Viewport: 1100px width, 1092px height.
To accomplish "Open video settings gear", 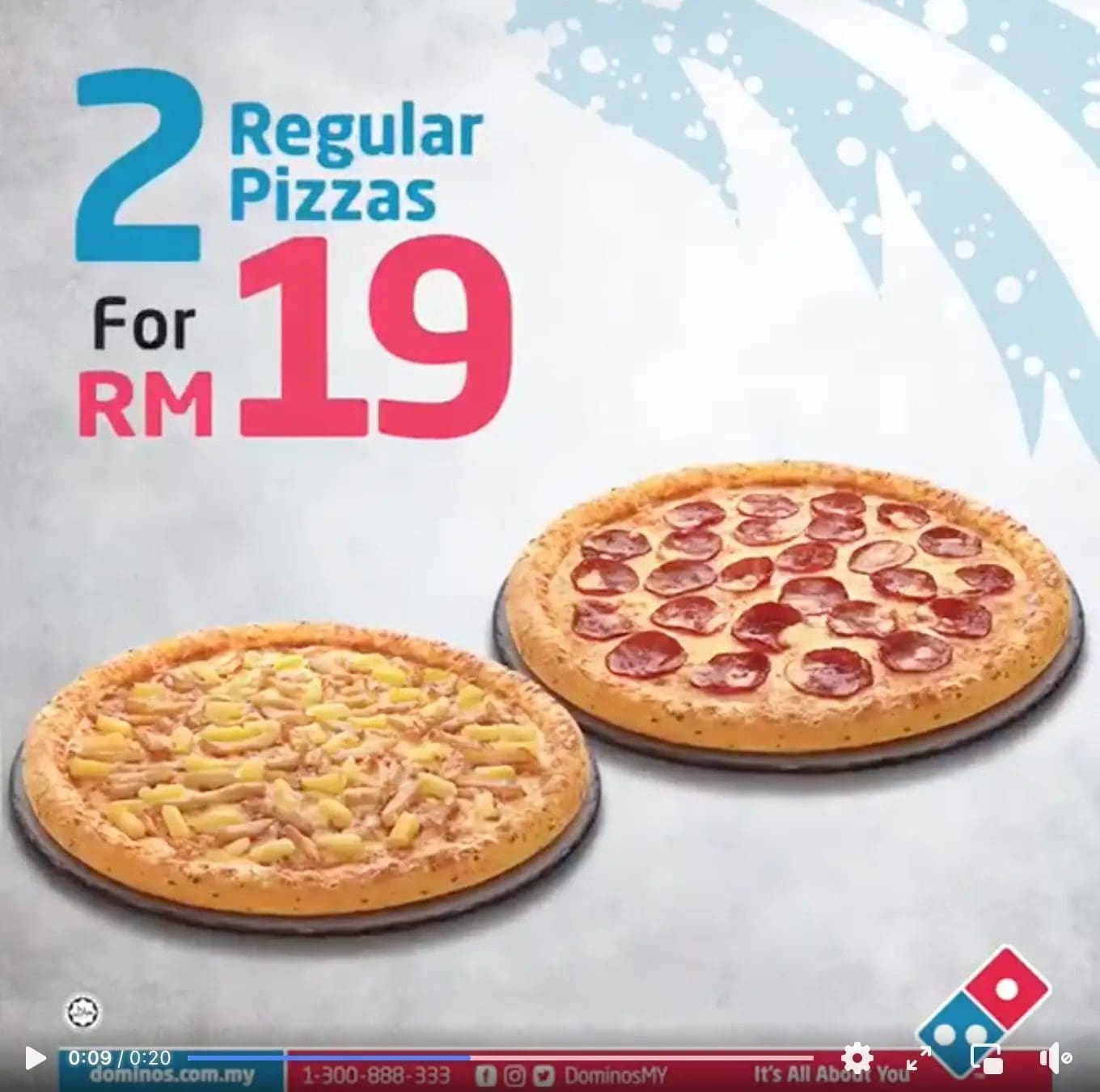I will pos(857,1057).
